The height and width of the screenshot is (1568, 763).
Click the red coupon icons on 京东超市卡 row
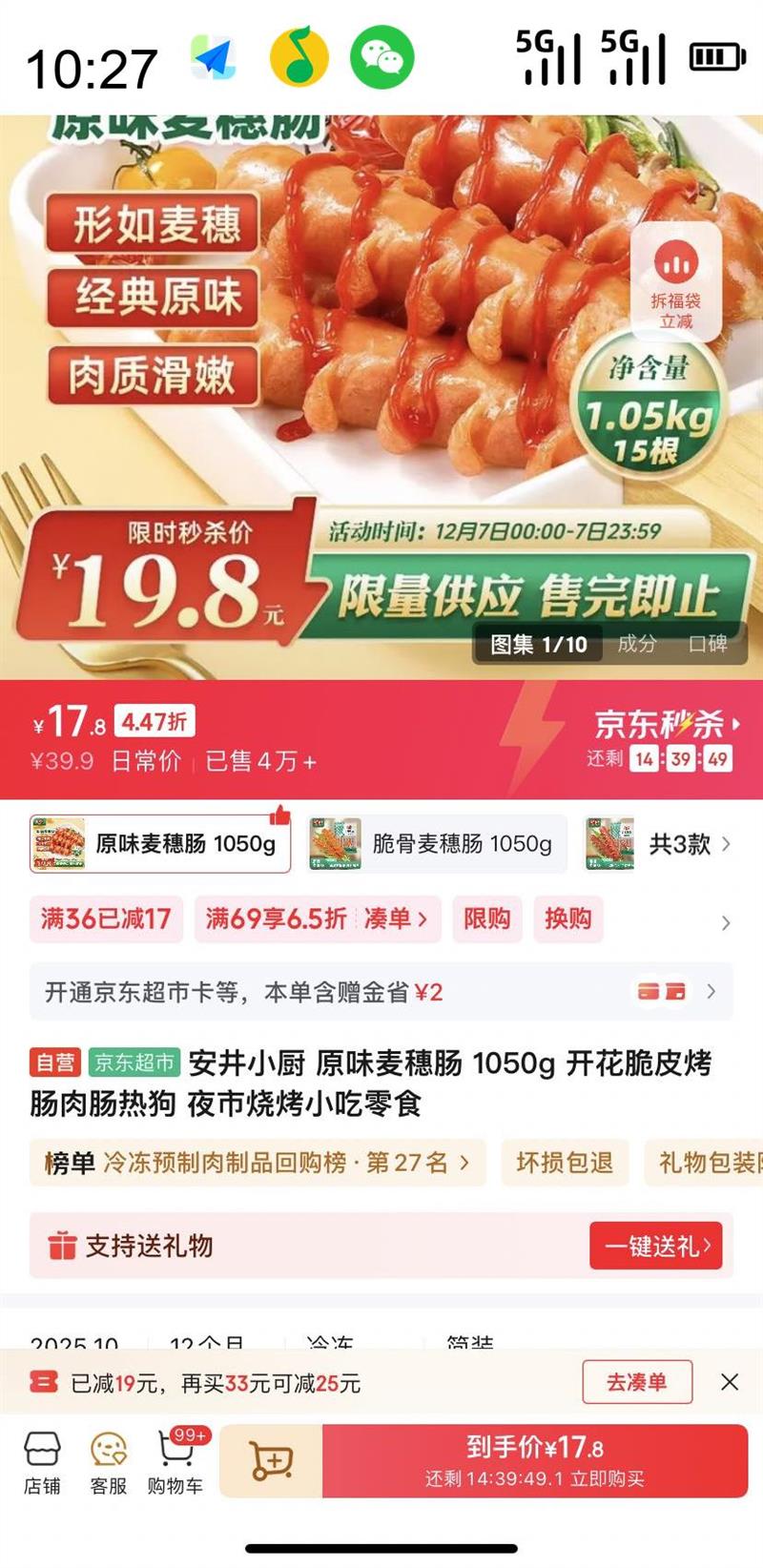pos(663,992)
